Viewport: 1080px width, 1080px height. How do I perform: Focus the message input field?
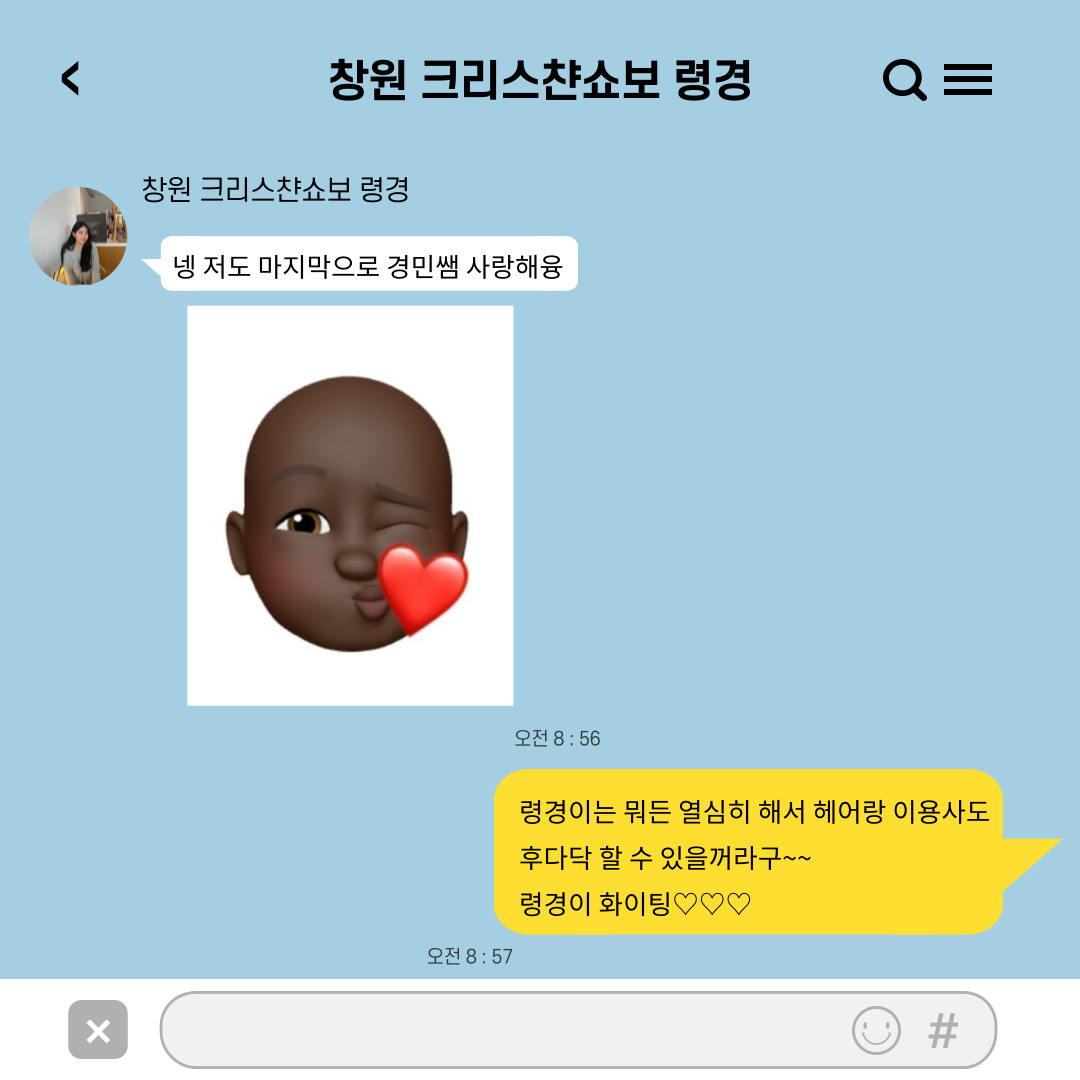[x=500, y=1030]
